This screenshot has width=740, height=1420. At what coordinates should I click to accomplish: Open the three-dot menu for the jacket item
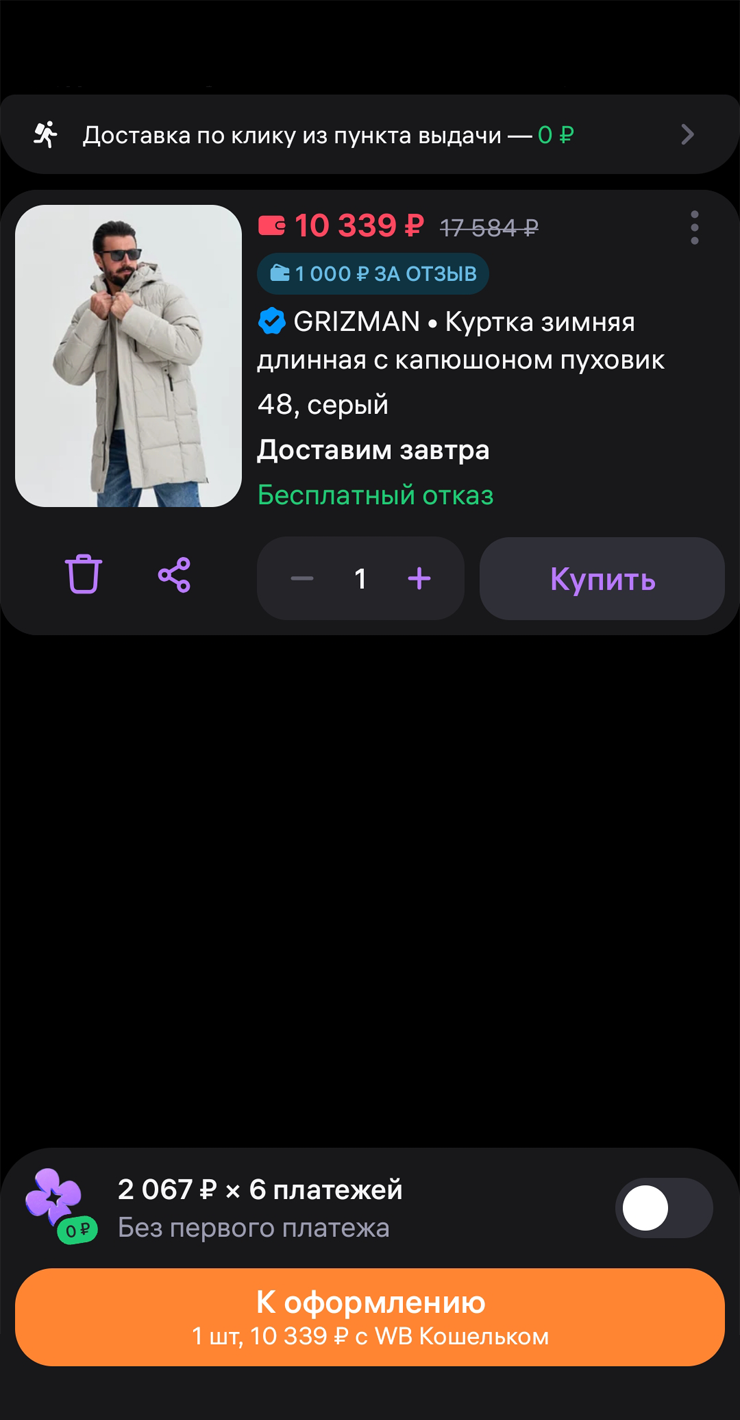694,227
